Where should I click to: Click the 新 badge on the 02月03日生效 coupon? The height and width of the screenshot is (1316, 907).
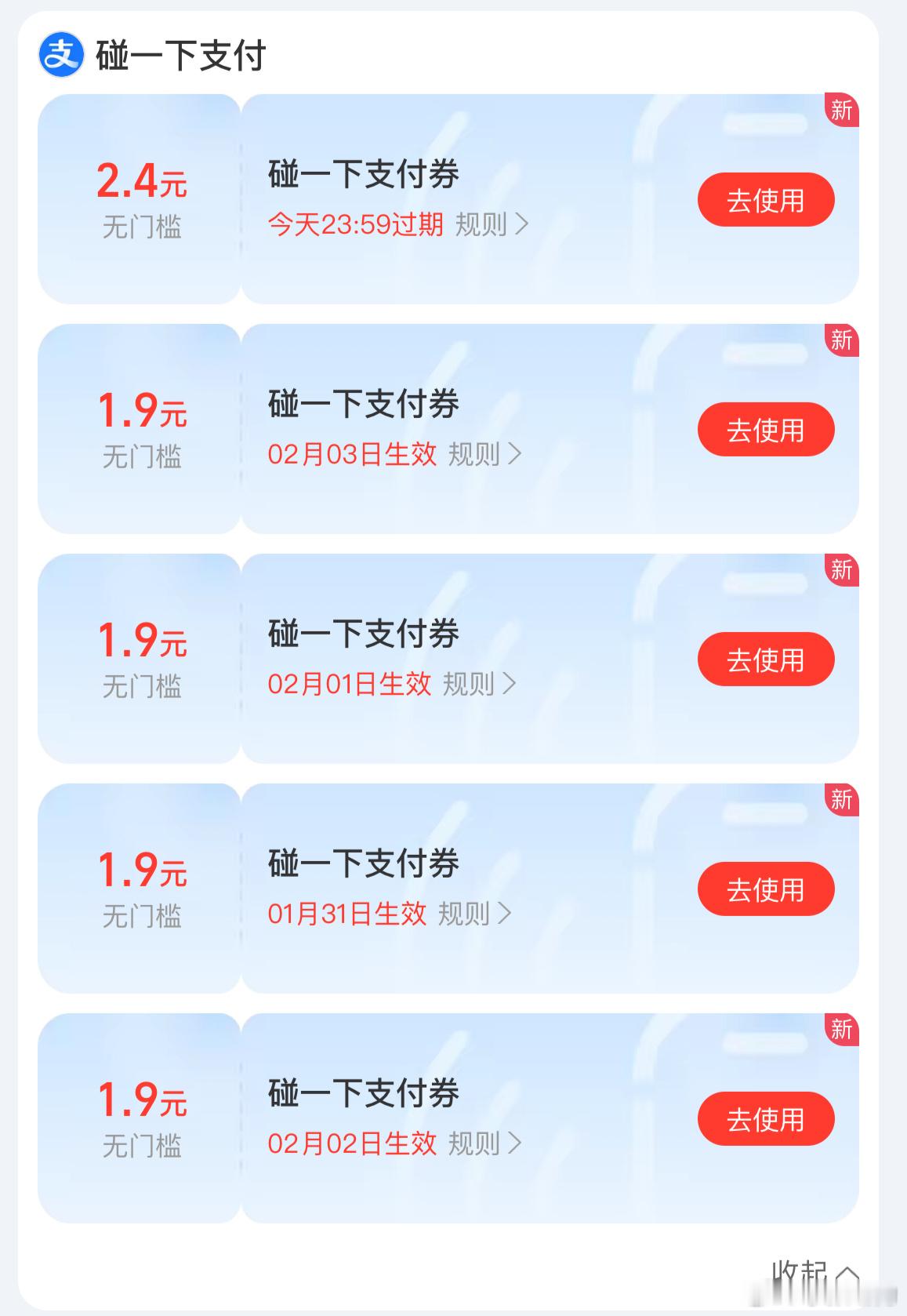click(841, 341)
